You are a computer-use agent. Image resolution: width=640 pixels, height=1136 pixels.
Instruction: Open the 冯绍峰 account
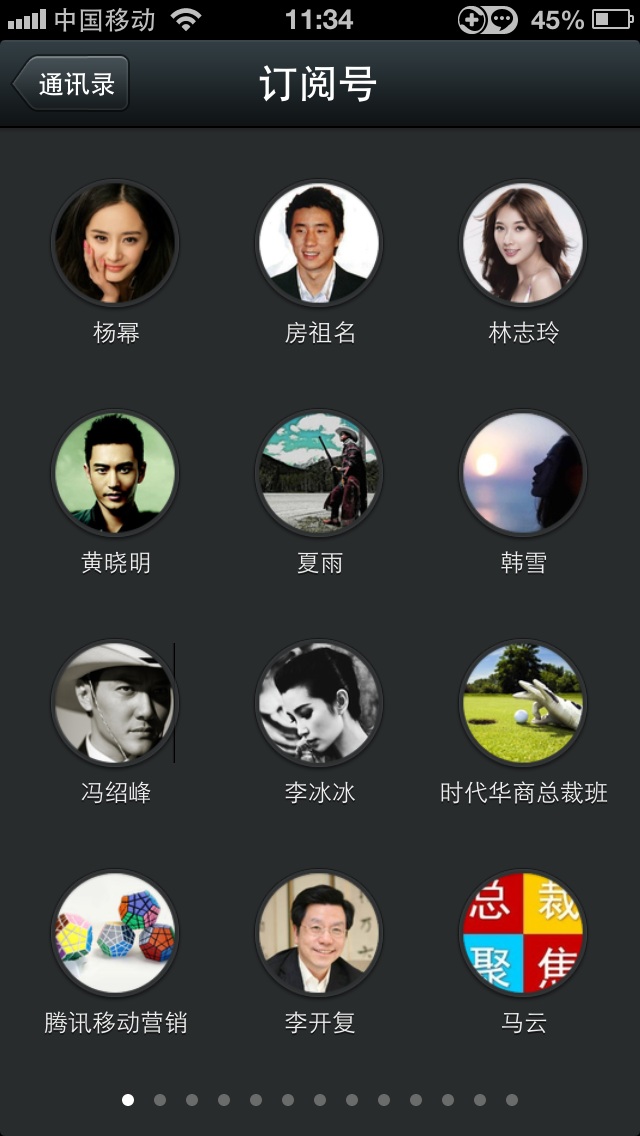(115, 703)
